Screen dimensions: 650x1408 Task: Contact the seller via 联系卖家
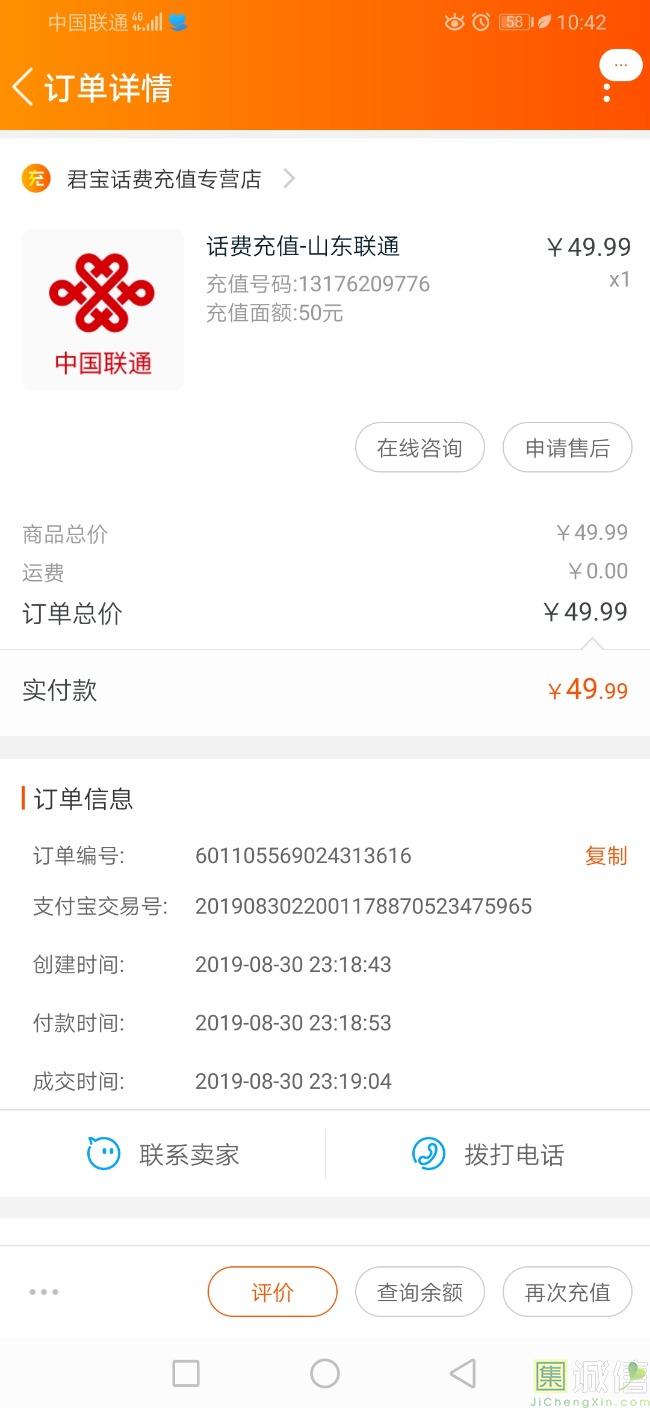[x=163, y=1154]
